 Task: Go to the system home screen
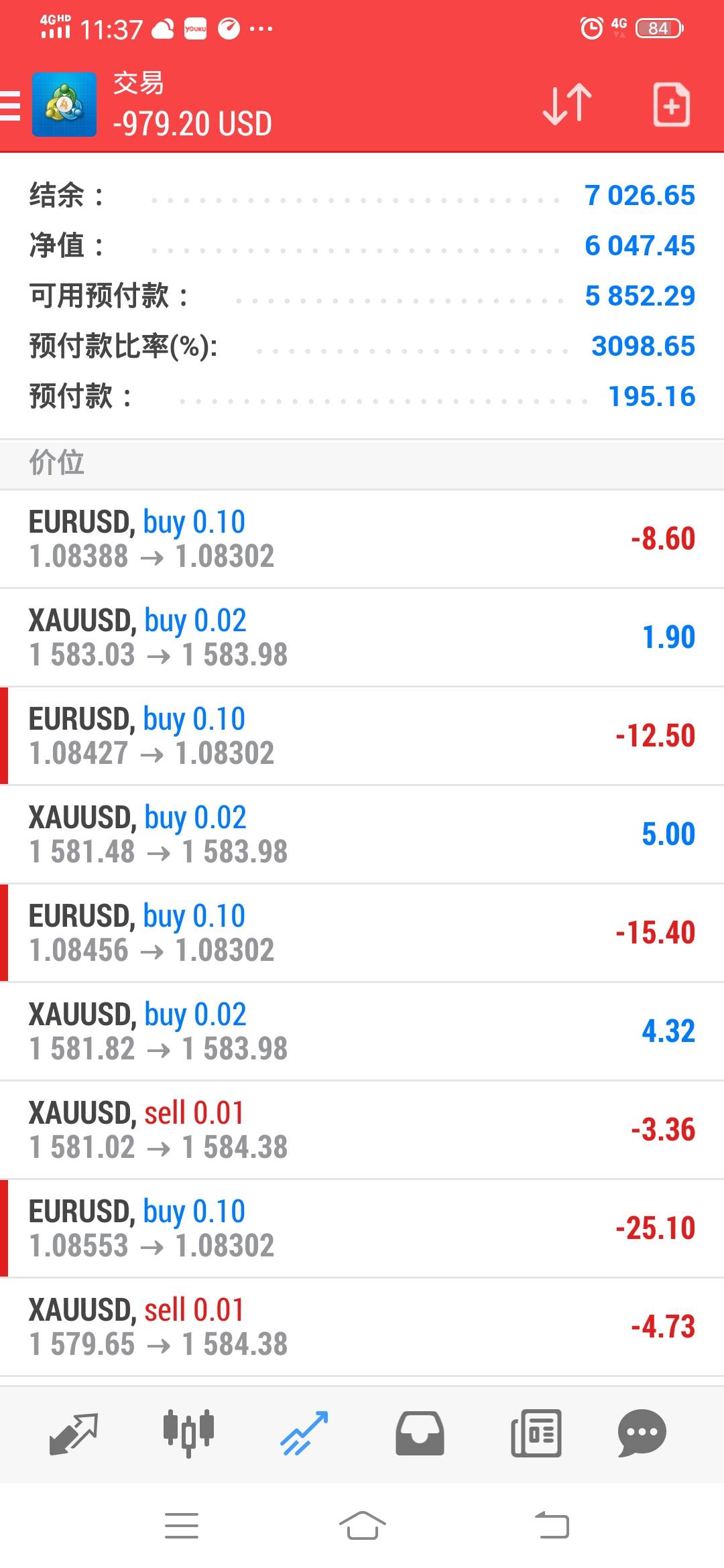coord(362,1526)
